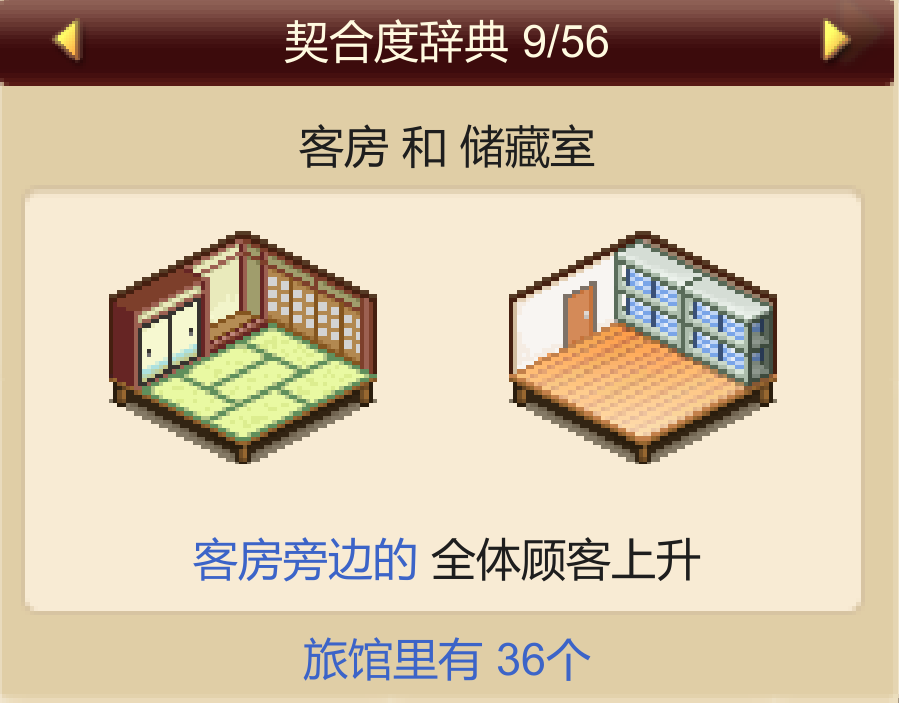Go to next dictionary entry with right arrow
Image resolution: width=899 pixels, height=703 pixels.
tap(835, 41)
